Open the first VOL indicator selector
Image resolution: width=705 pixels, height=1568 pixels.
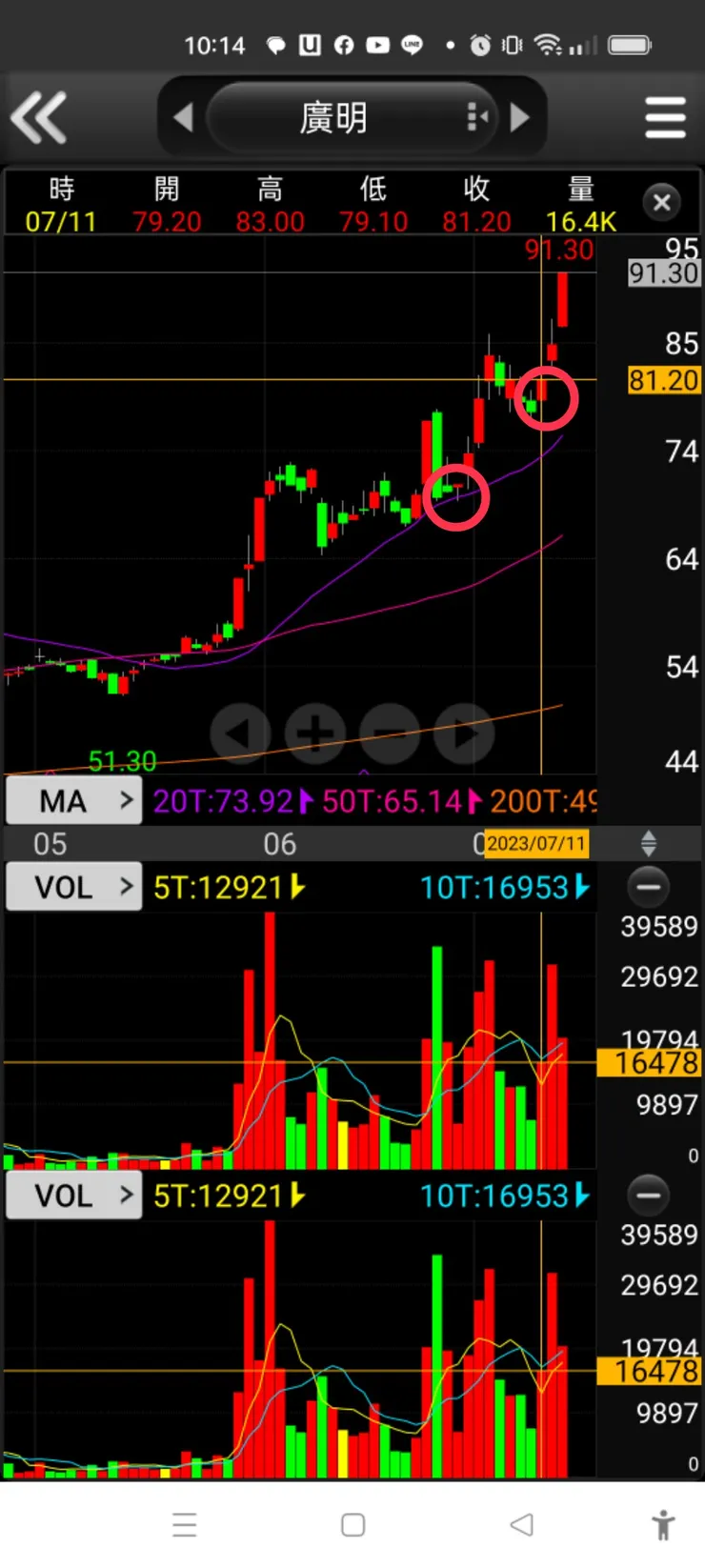coord(74,887)
